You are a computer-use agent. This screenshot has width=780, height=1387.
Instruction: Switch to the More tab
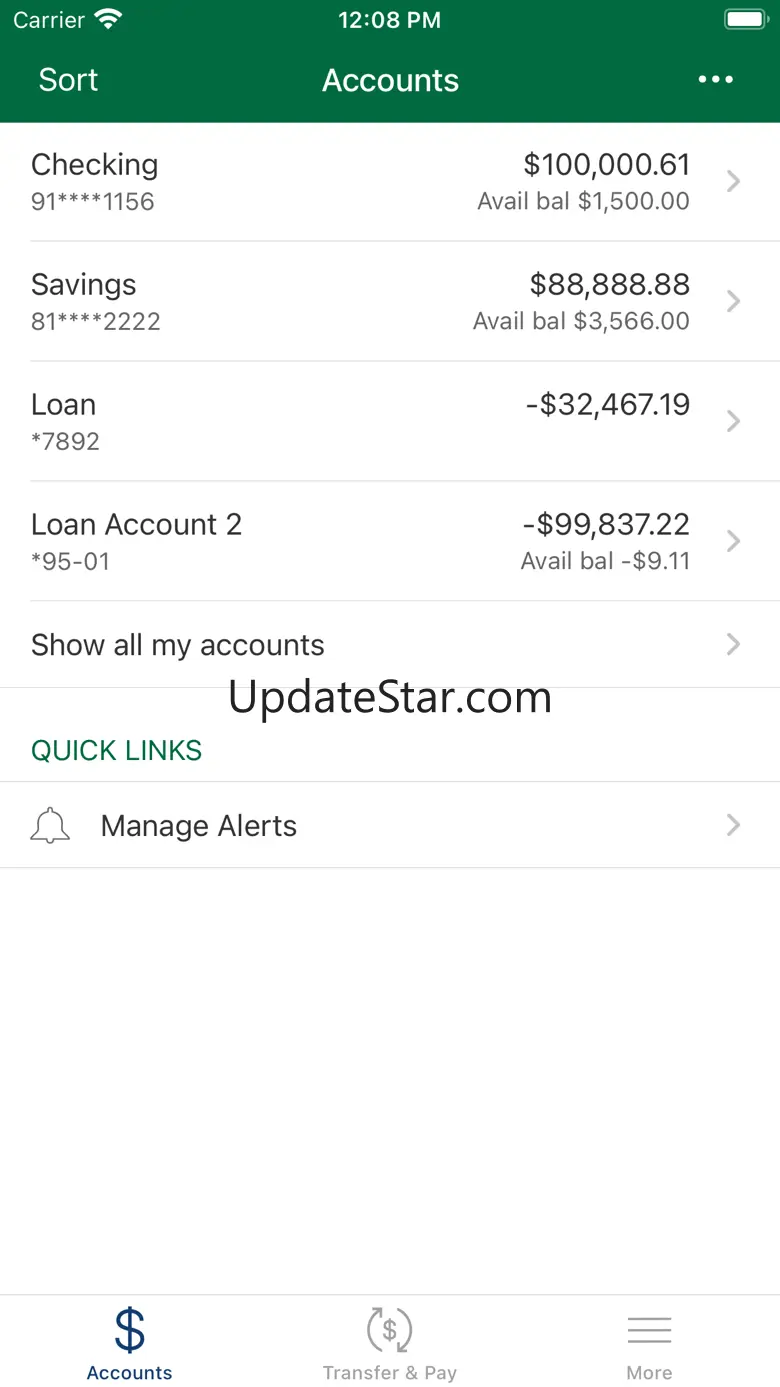coord(649,1343)
